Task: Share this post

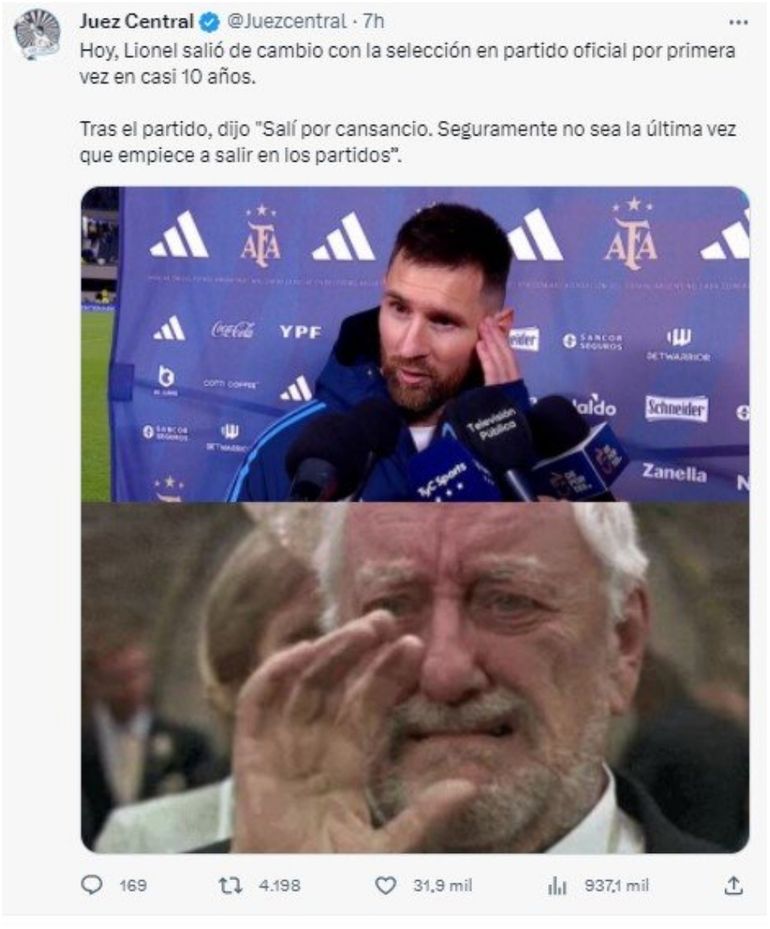Action: [x=733, y=885]
